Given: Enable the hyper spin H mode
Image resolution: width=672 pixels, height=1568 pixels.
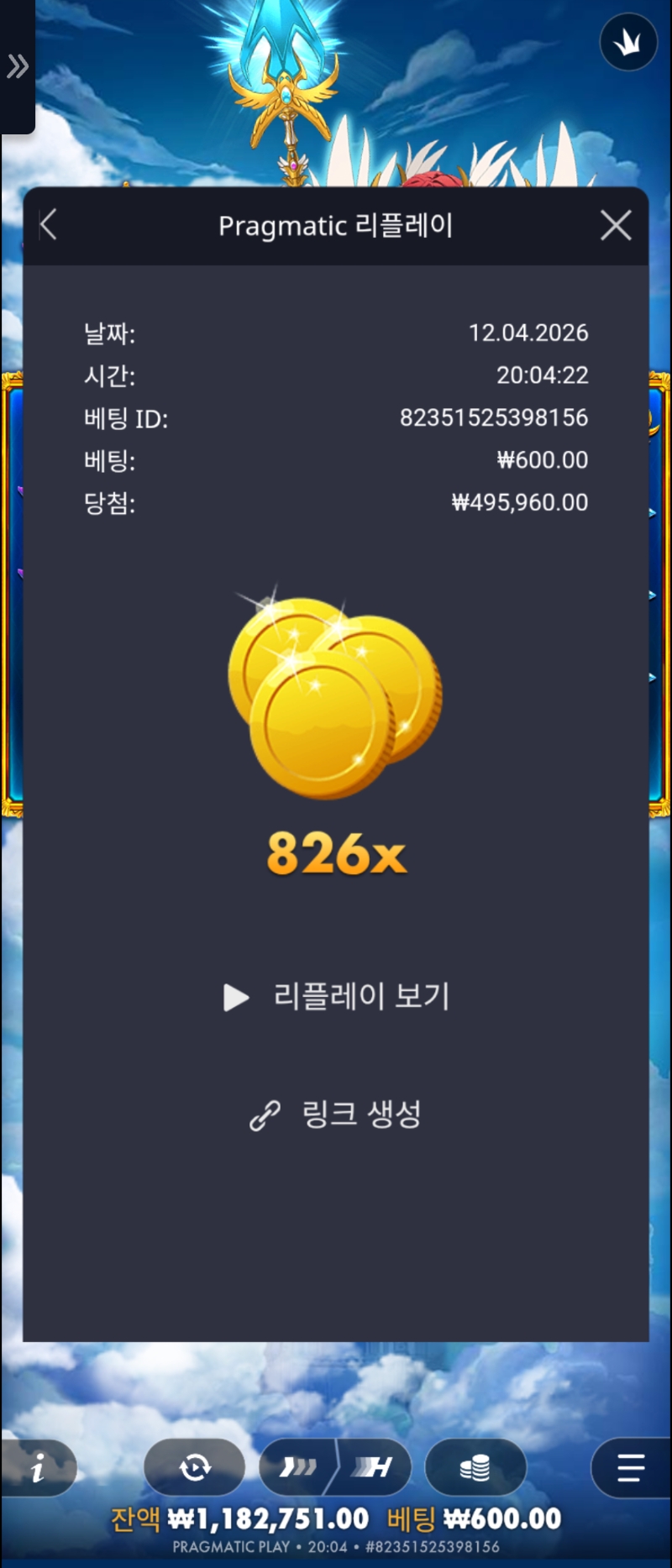Looking at the screenshot, I should pyautogui.click(x=375, y=1467).
